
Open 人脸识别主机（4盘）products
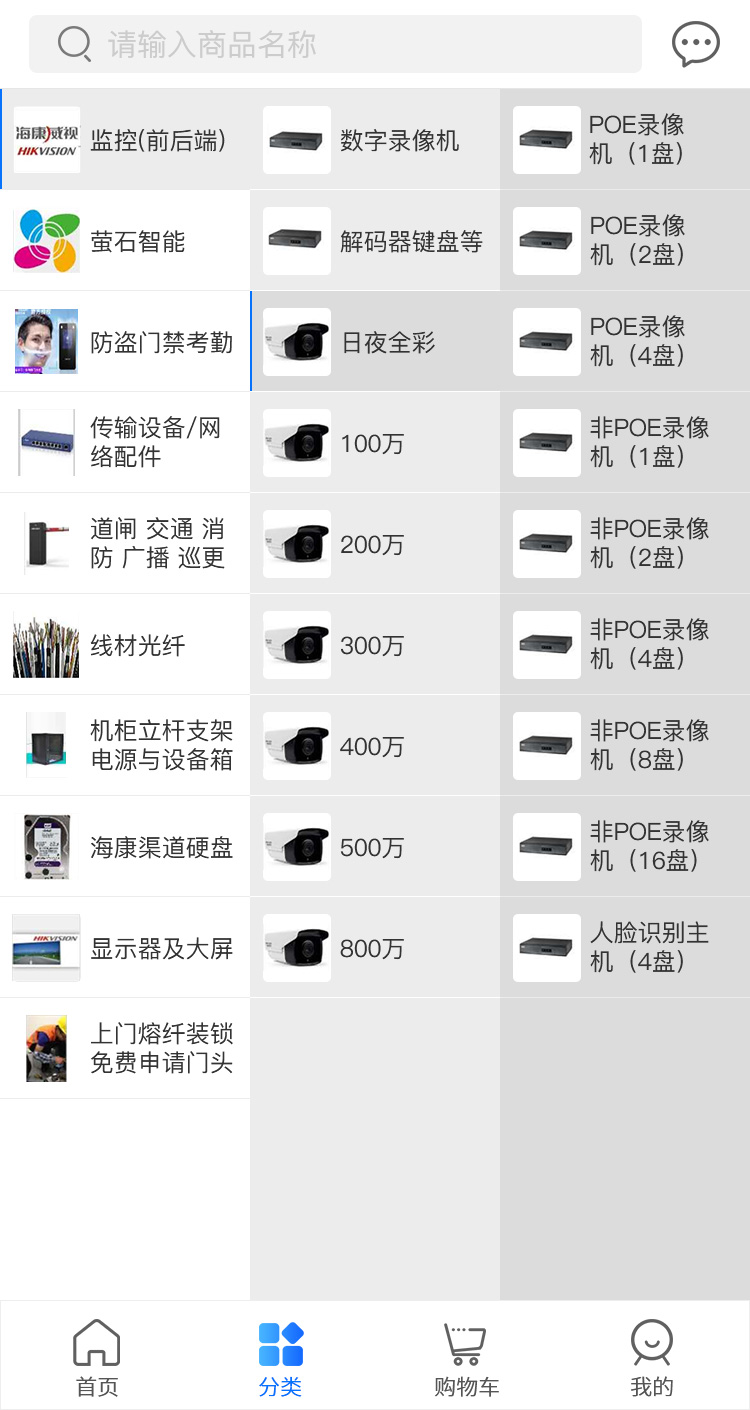(x=625, y=948)
